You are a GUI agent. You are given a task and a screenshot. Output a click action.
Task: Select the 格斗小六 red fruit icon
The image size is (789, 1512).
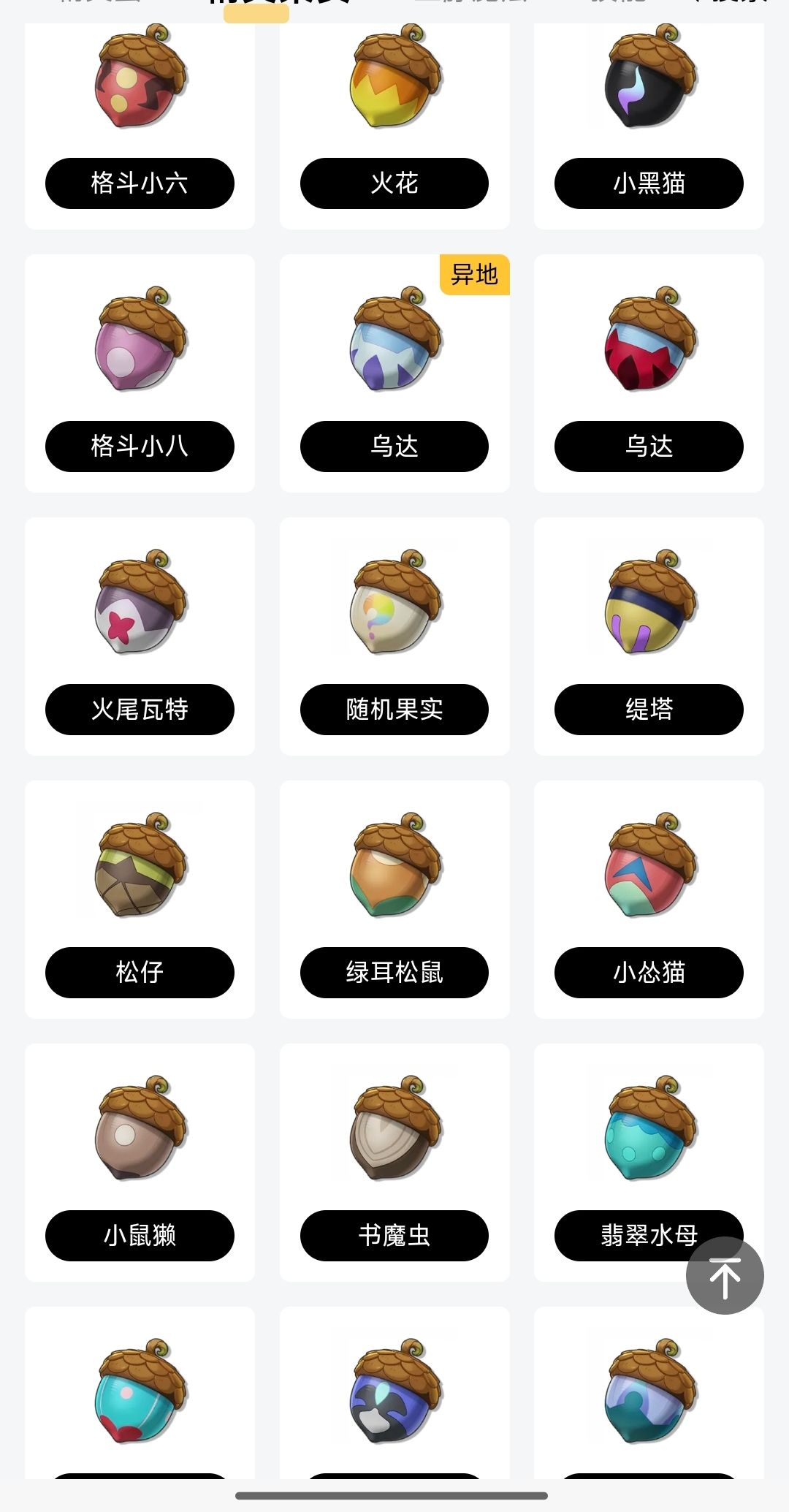coord(139,84)
